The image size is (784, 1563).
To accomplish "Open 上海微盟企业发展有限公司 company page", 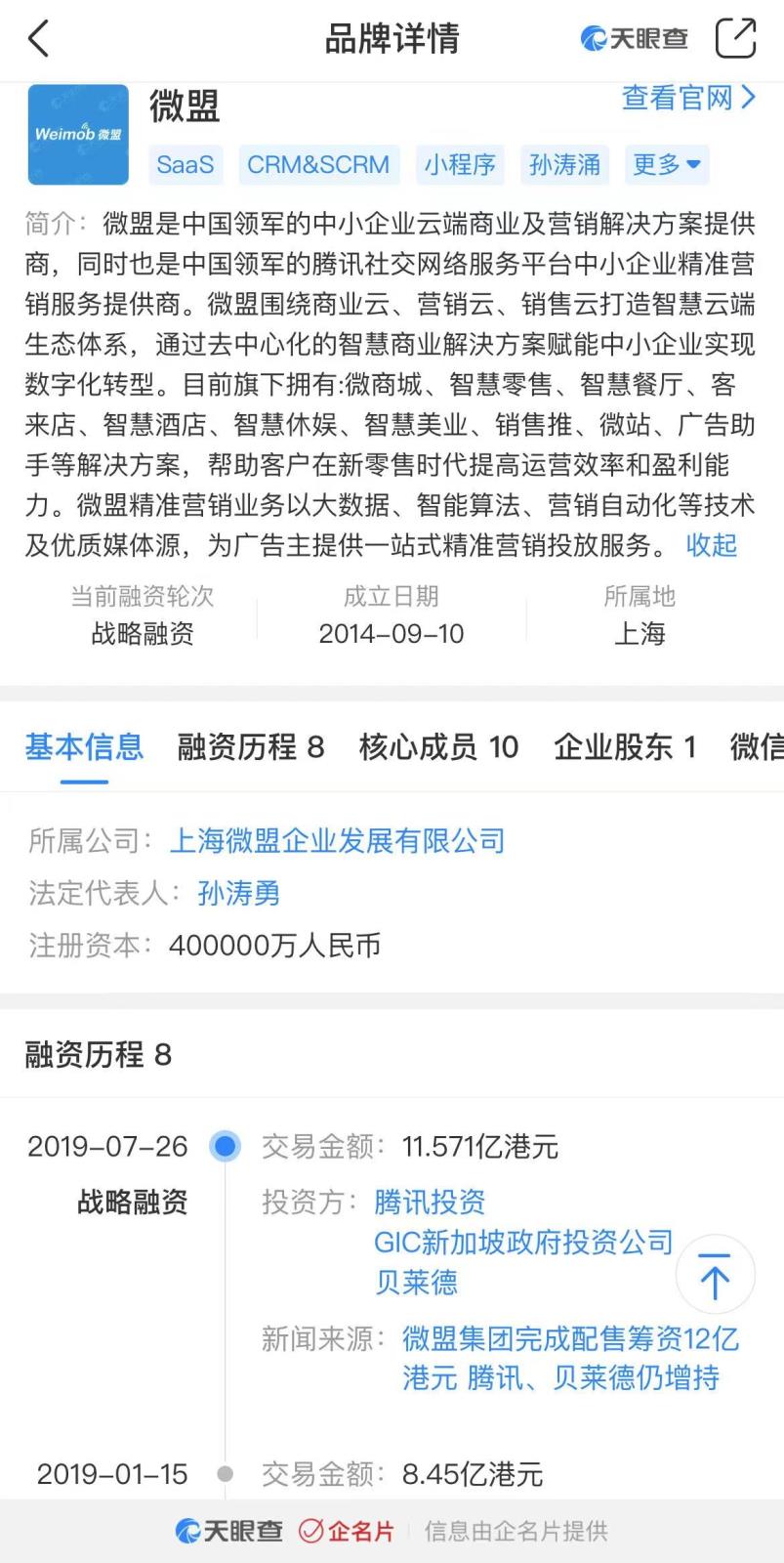I will point(337,840).
